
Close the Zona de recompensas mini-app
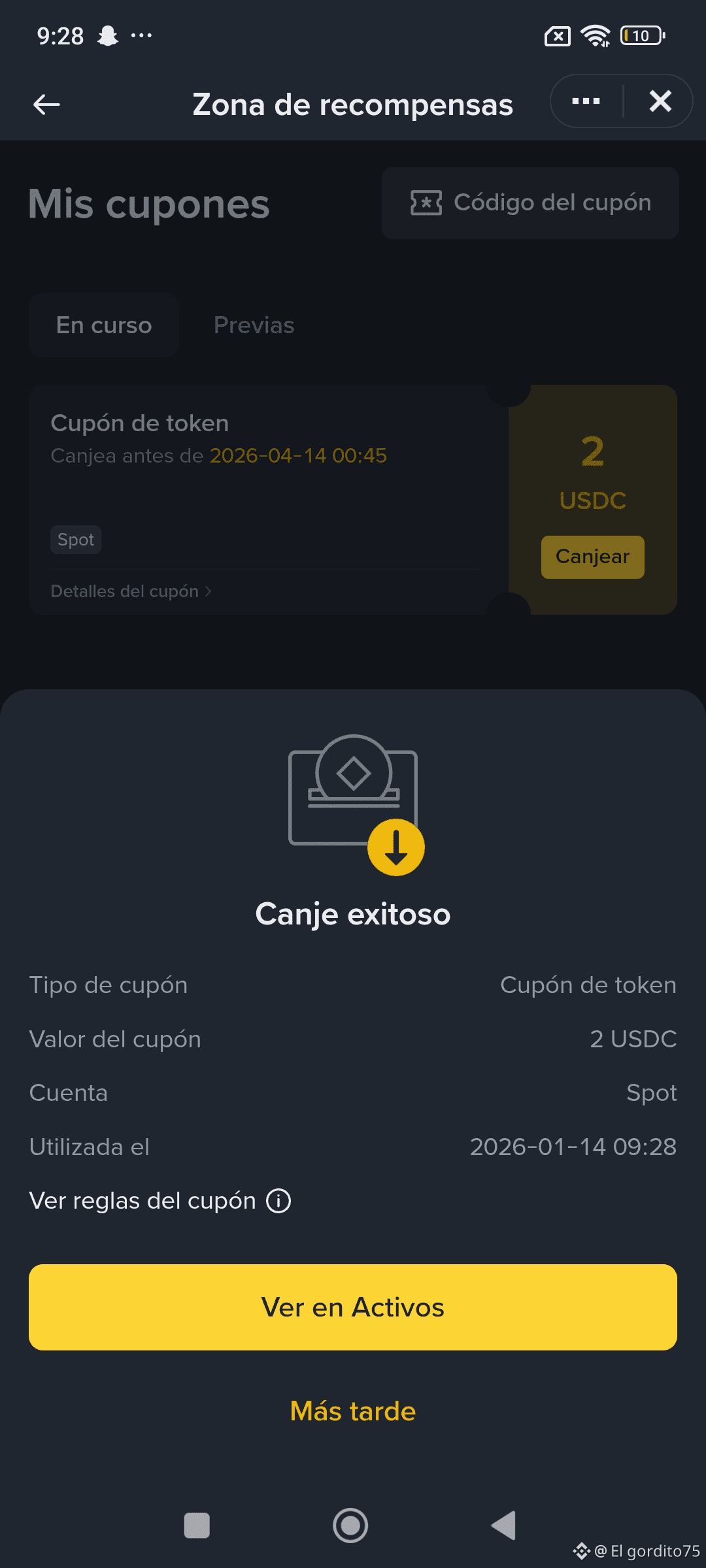point(660,101)
